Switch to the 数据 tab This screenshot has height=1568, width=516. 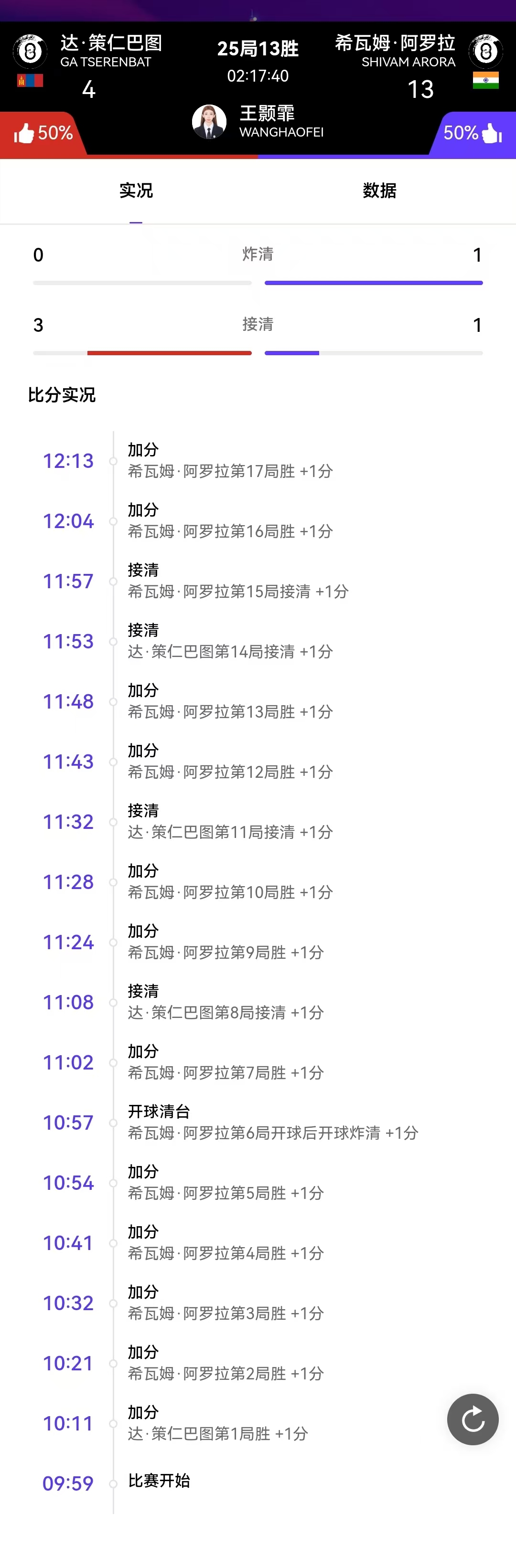(379, 191)
